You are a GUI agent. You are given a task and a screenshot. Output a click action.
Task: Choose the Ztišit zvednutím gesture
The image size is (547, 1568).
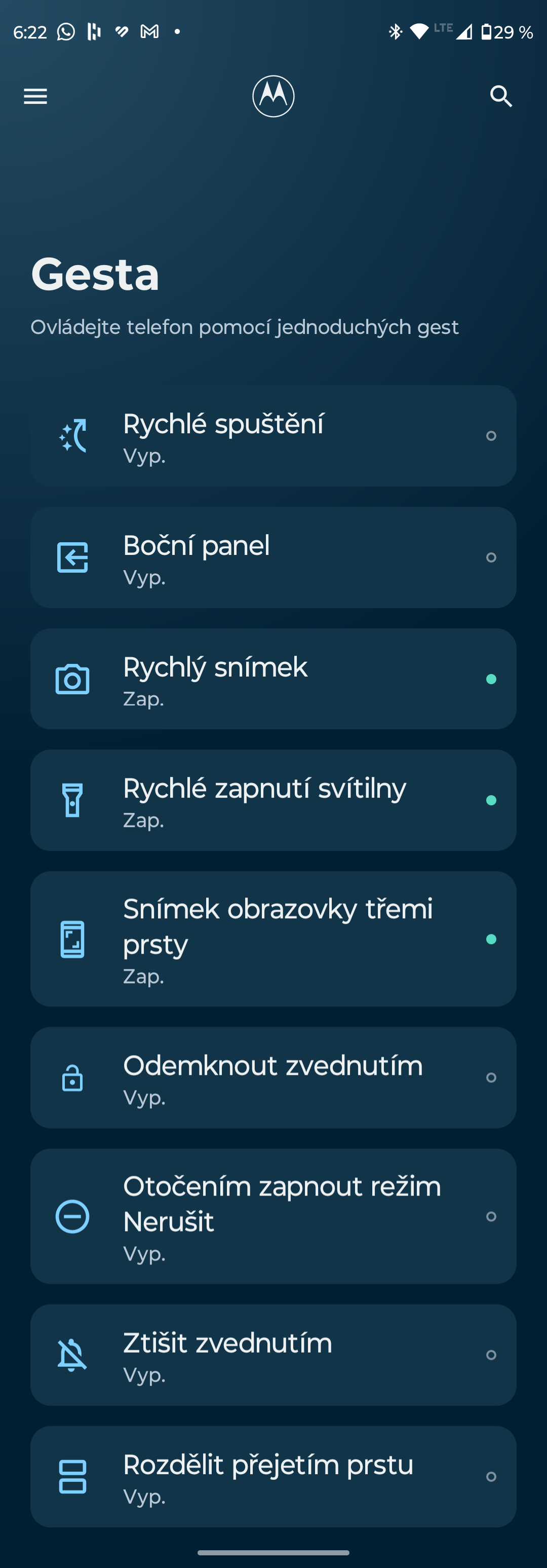[x=273, y=1355]
